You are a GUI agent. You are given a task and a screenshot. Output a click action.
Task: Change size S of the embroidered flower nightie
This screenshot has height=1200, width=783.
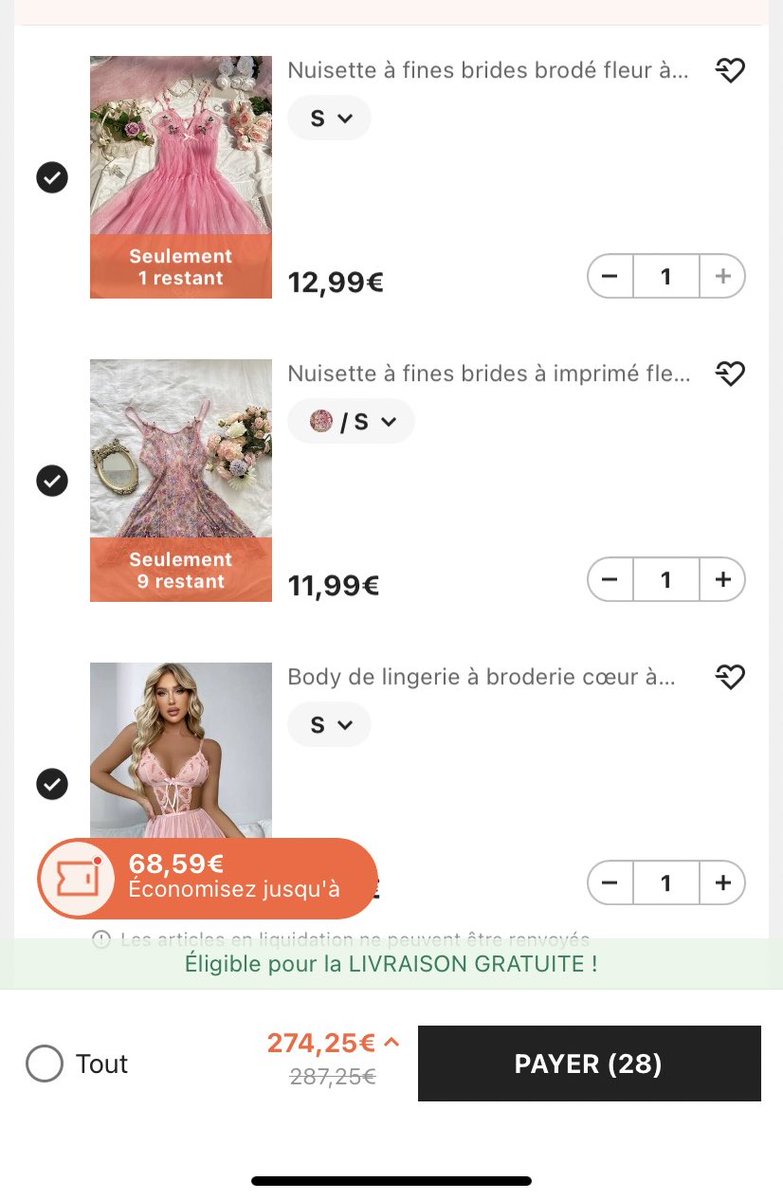[329, 118]
